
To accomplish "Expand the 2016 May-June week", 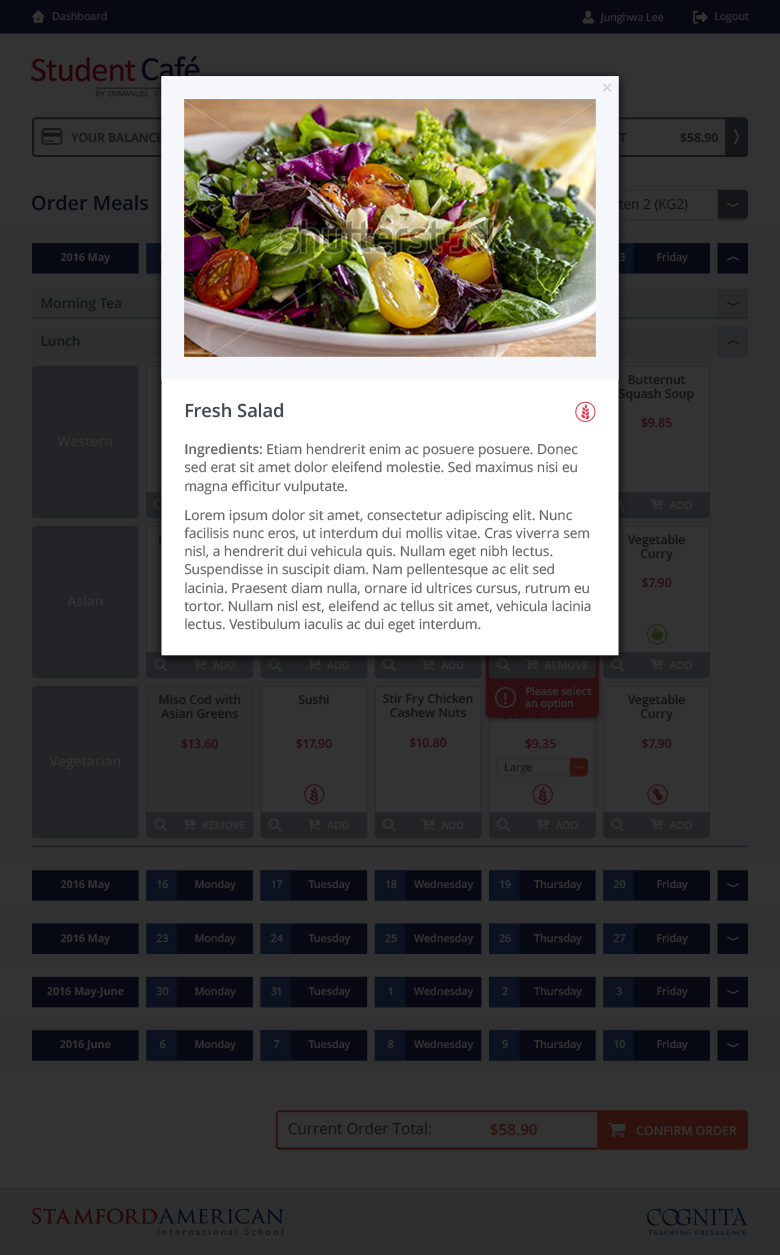I will (732, 991).
